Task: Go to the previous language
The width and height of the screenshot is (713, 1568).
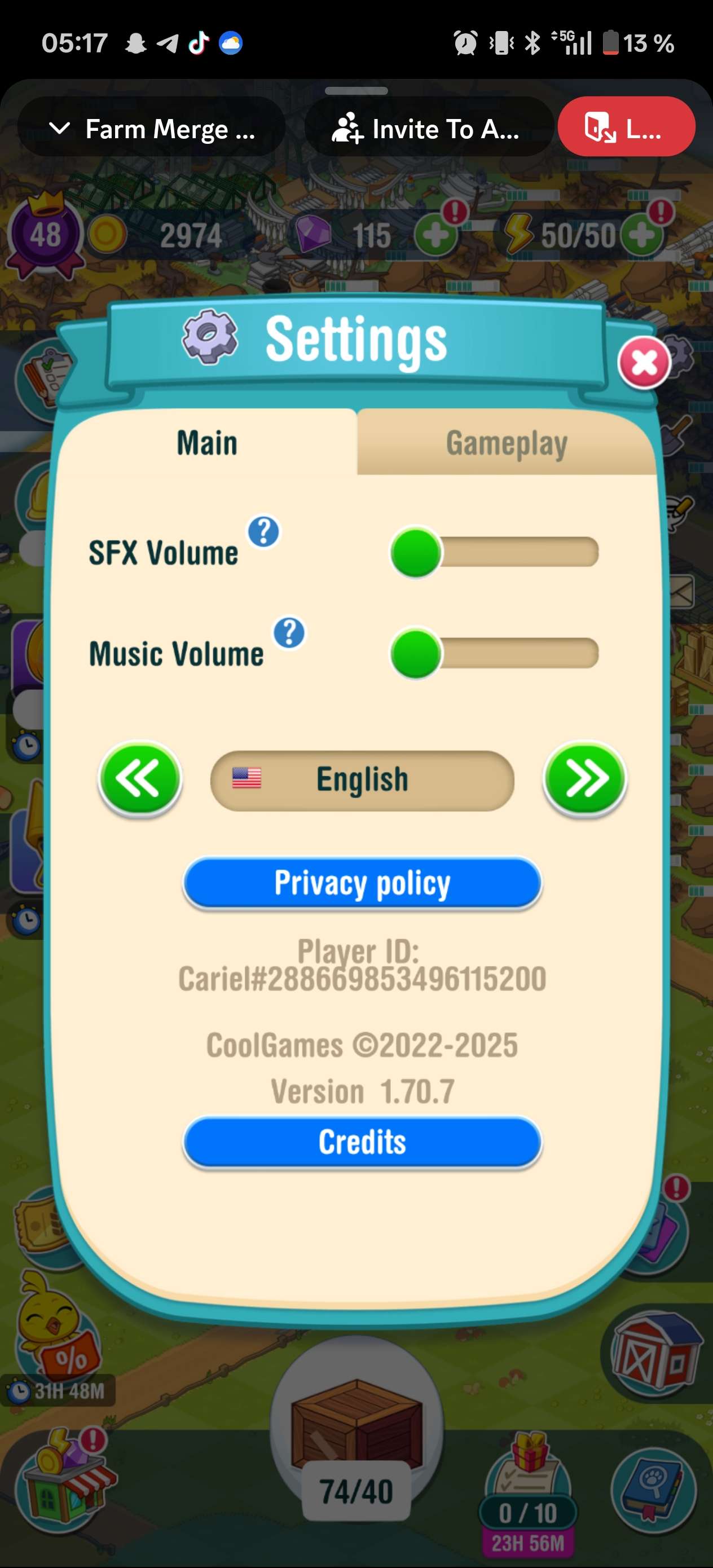Action: (x=140, y=778)
